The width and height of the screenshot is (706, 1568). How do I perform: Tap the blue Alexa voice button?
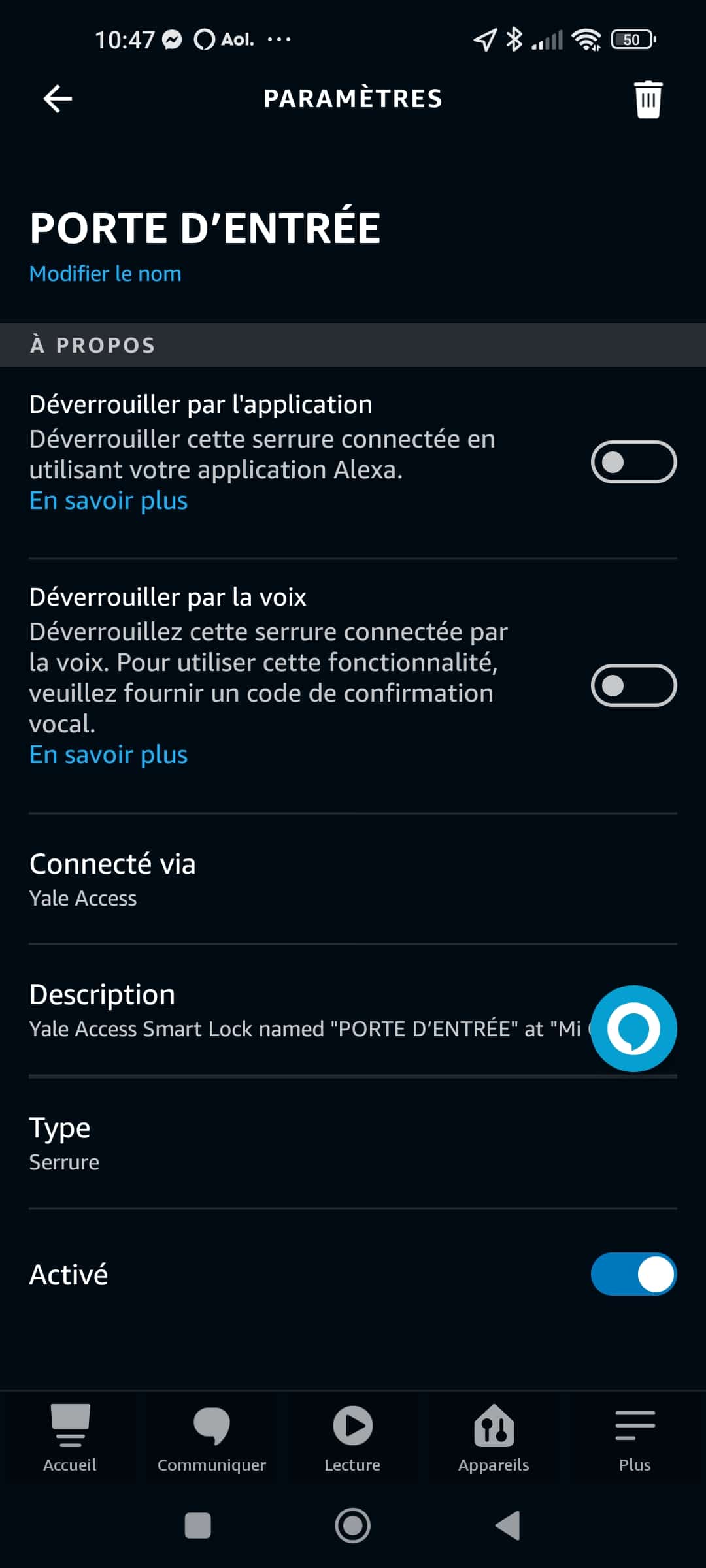point(633,1028)
